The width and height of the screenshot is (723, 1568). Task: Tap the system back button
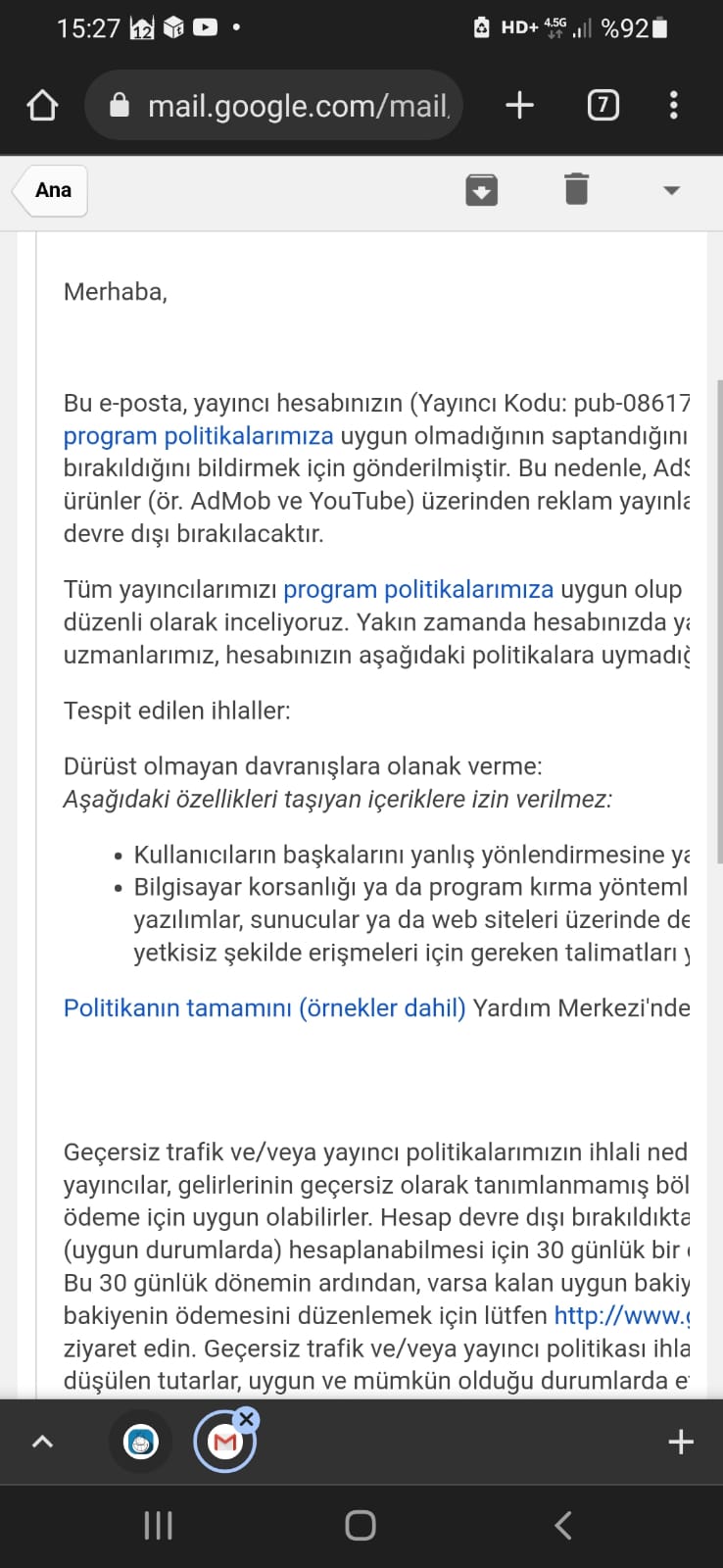[563, 1525]
